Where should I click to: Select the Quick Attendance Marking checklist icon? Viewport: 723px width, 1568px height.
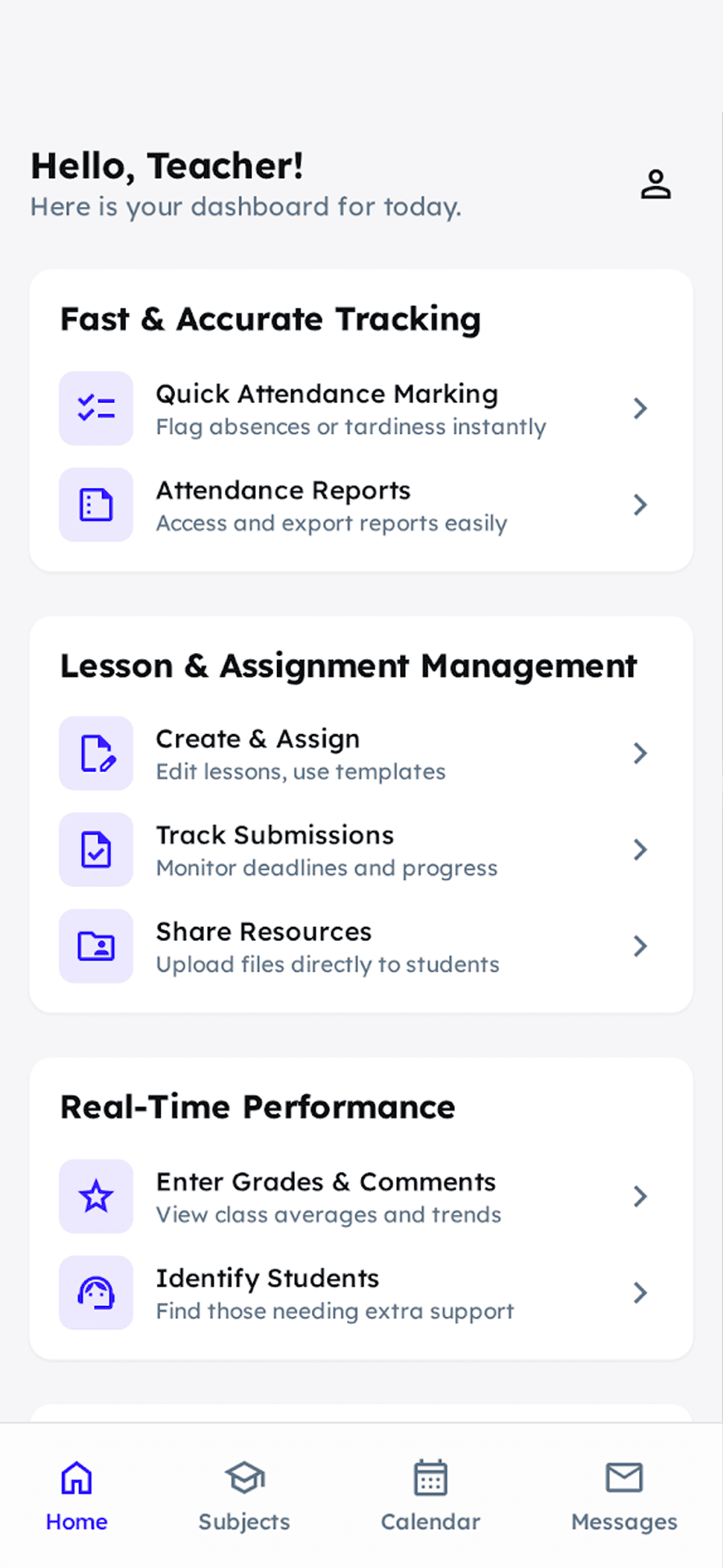click(95, 408)
